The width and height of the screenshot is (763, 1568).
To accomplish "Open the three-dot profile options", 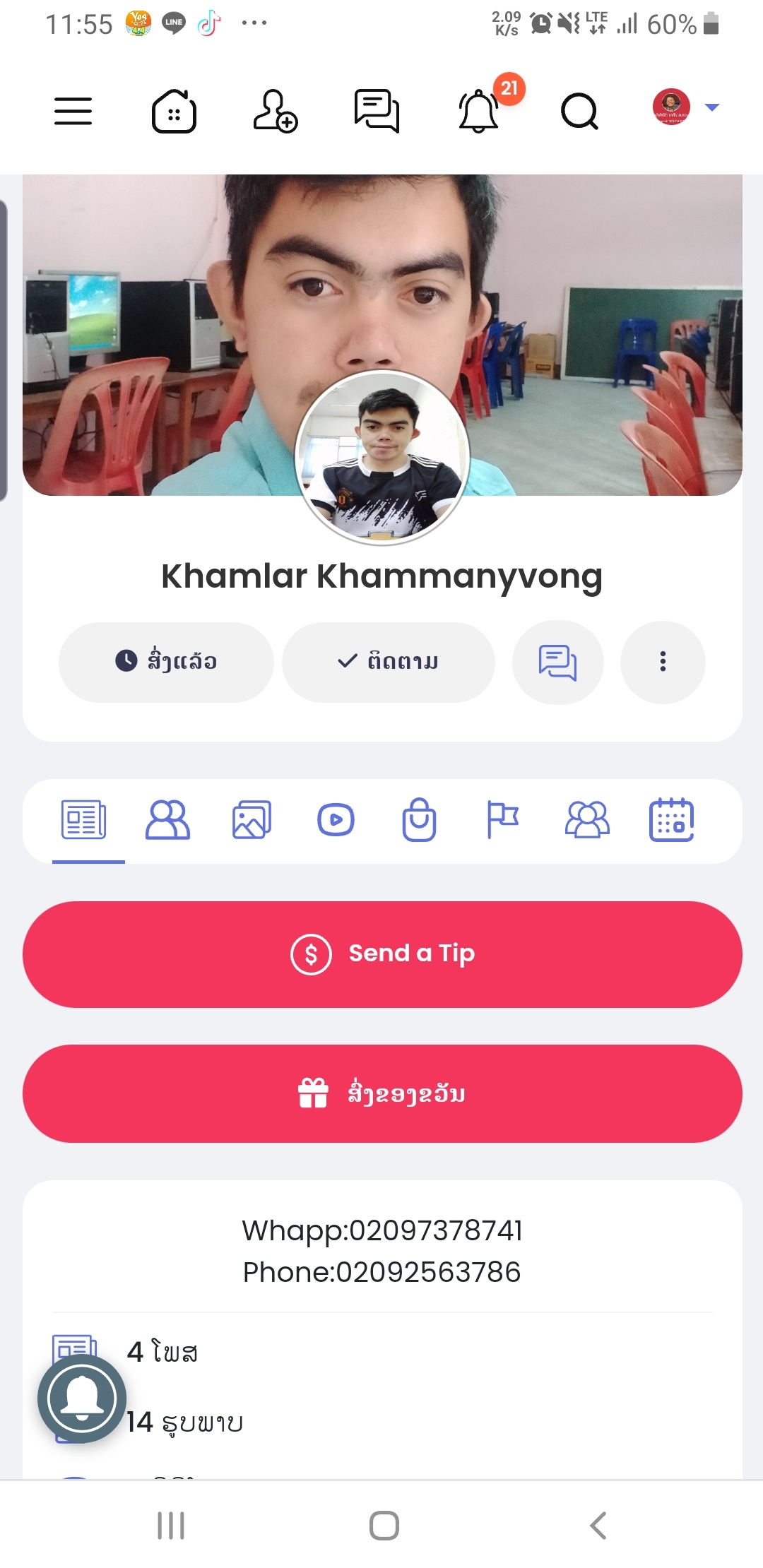I will point(663,663).
